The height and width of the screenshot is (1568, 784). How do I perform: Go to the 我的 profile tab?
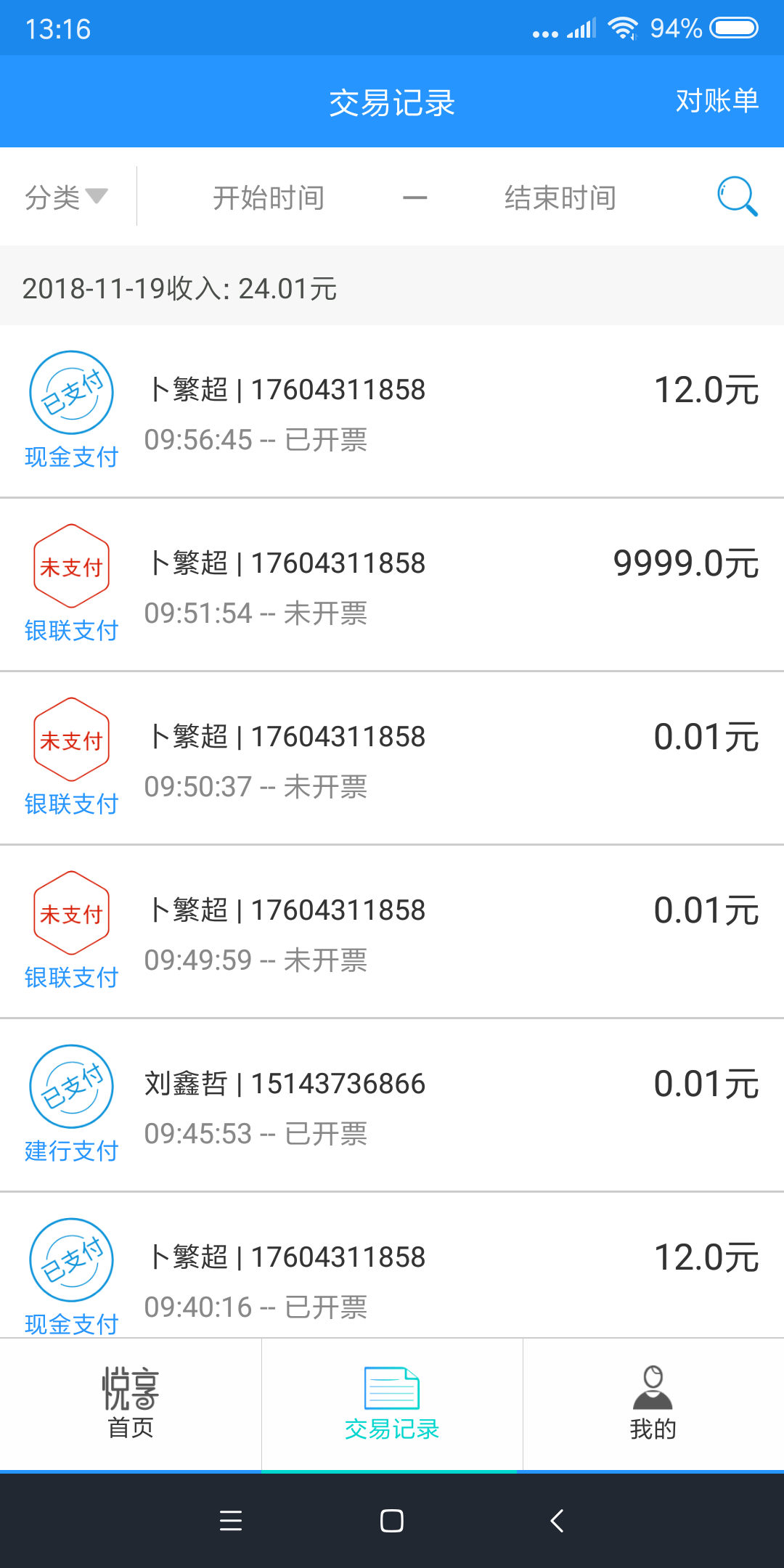click(x=653, y=1403)
